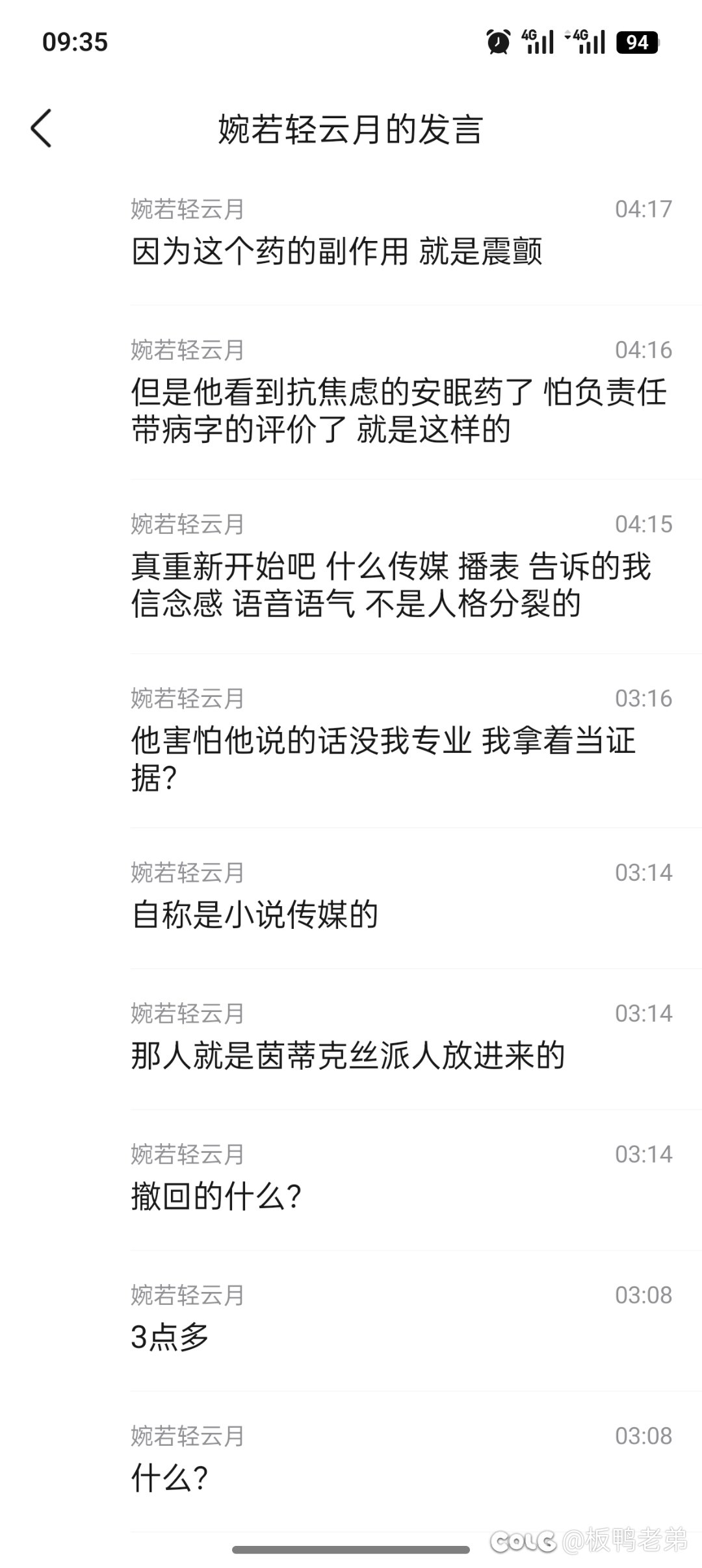702x1568 pixels.
Task: Open the 03:08 message 什么?
Action: 170,1478
